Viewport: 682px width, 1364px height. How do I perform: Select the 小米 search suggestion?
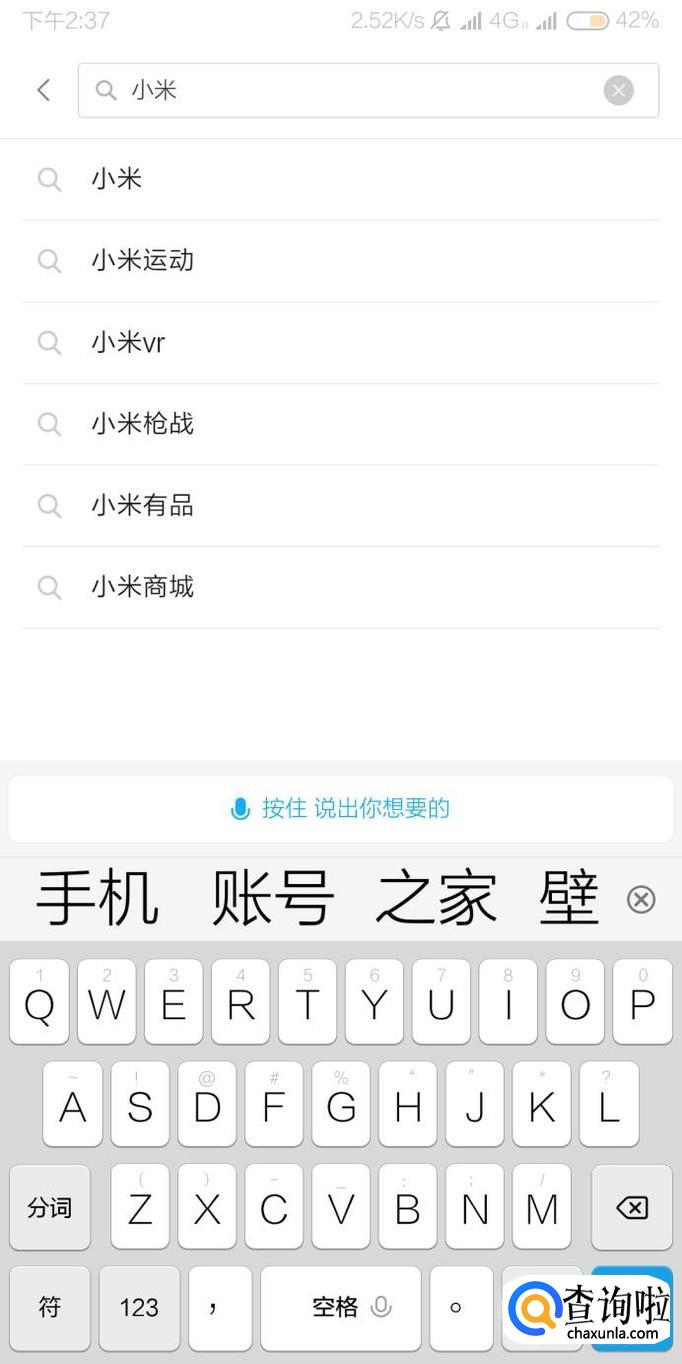tap(117, 179)
